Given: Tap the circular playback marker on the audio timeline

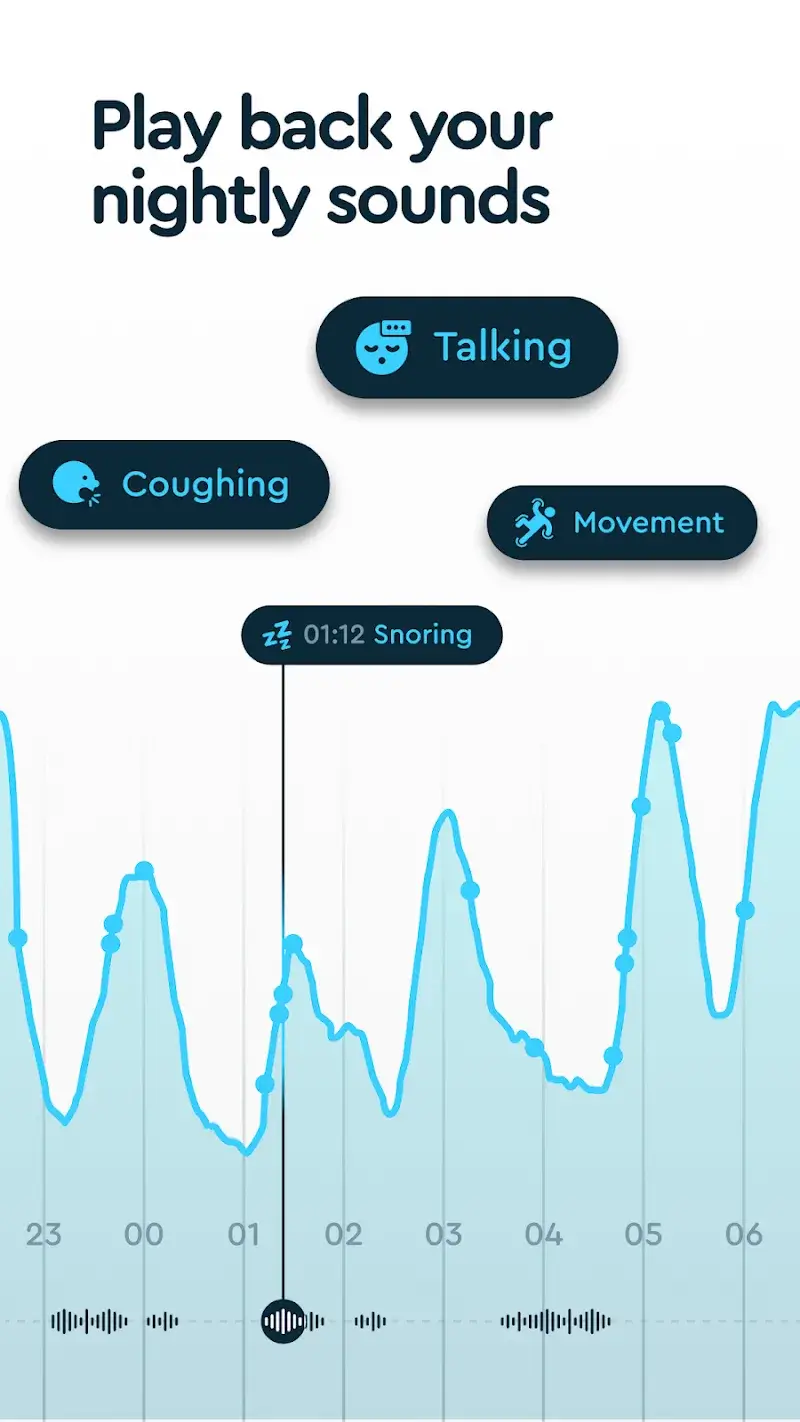Looking at the screenshot, I should pos(284,1320).
